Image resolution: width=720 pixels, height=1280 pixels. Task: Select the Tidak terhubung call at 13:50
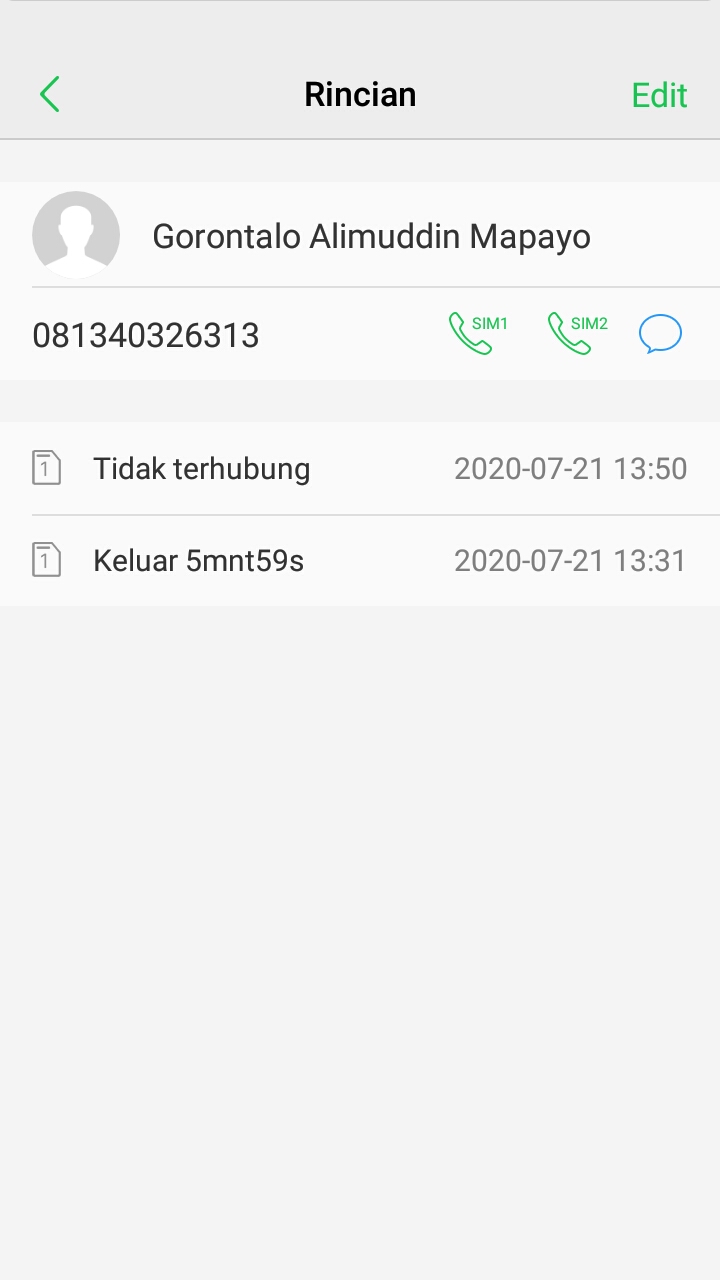pyautogui.click(x=360, y=468)
